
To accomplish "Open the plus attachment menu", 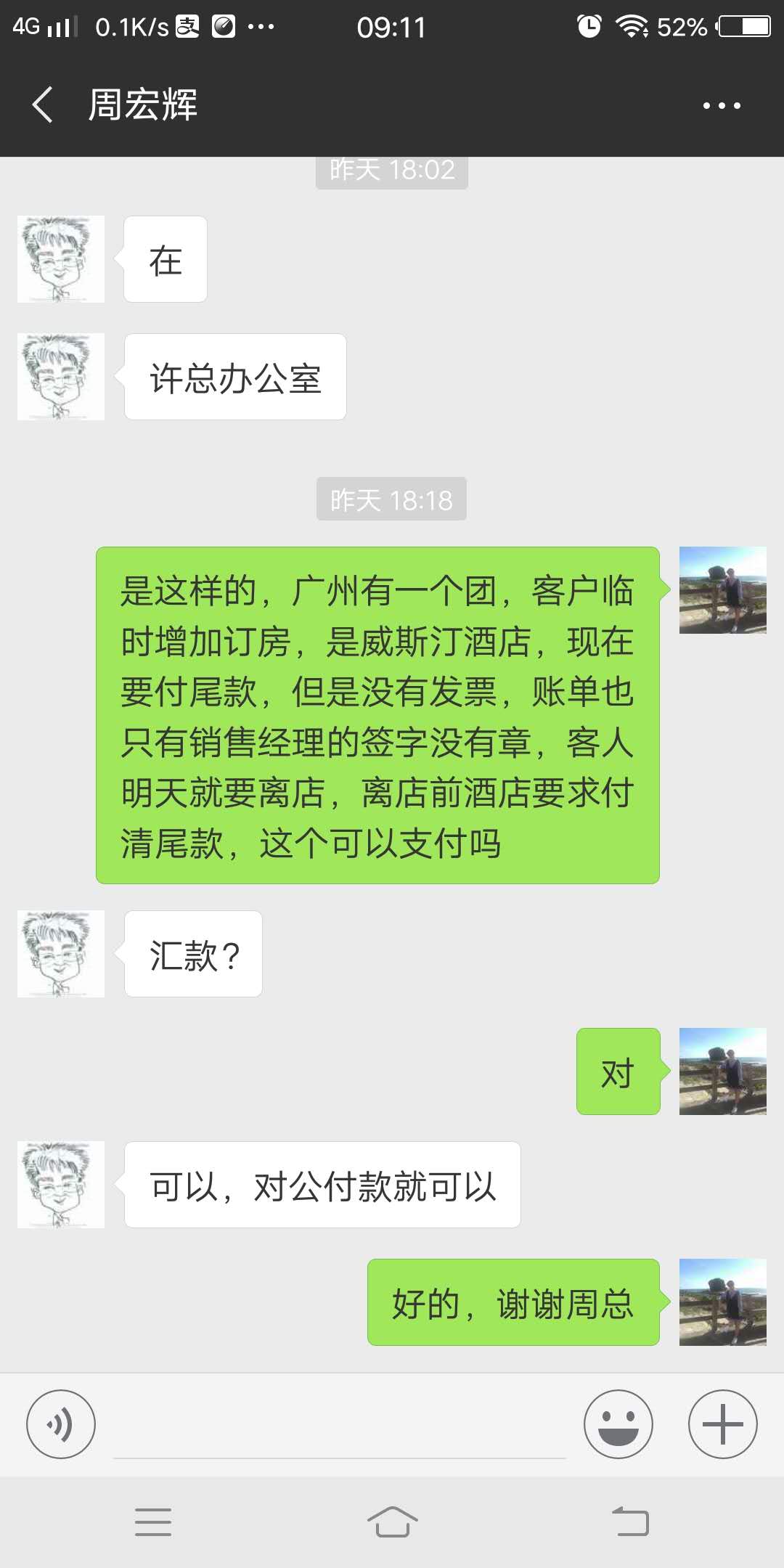I will [x=723, y=1424].
